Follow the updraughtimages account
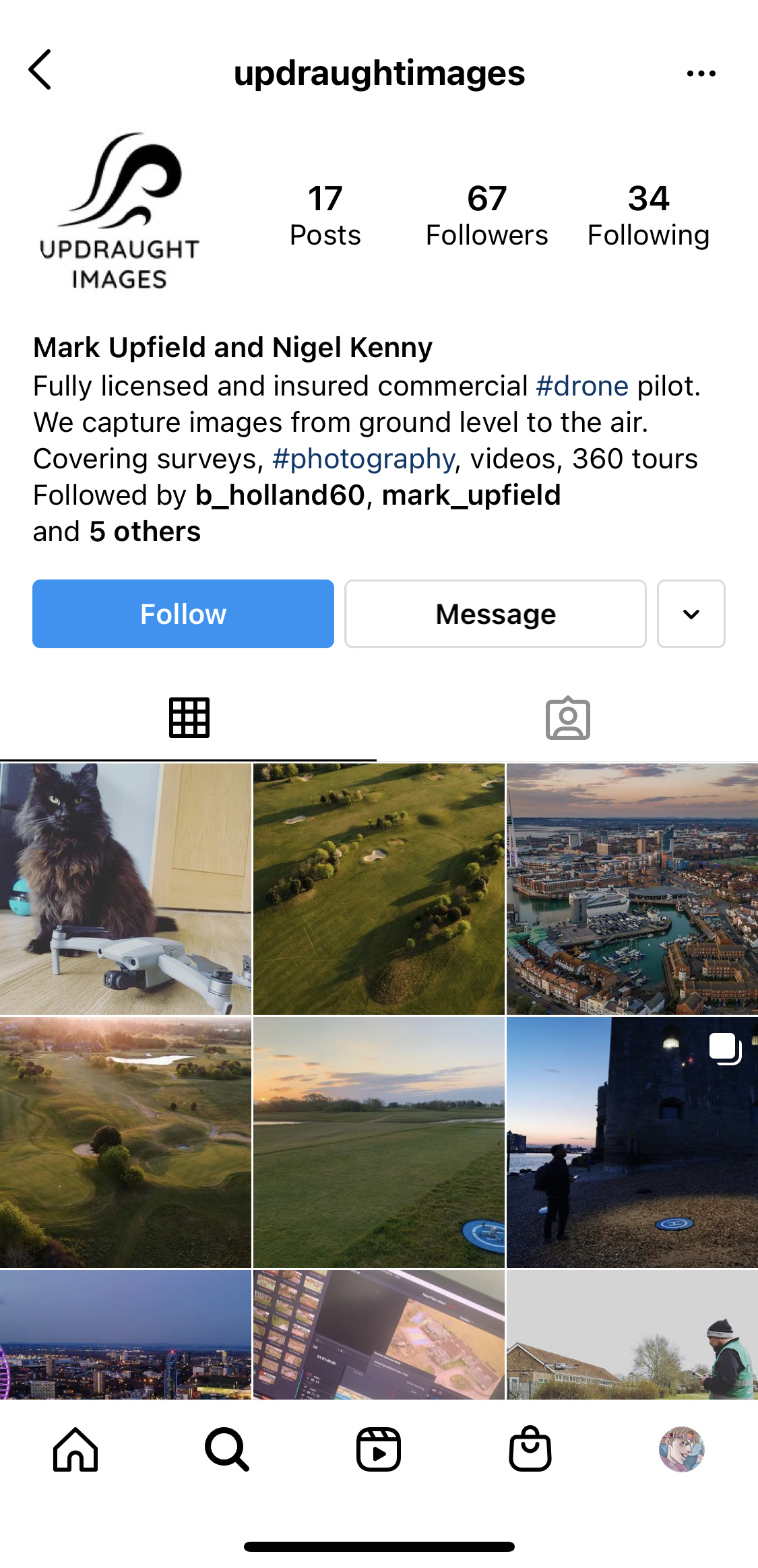Image resolution: width=758 pixels, height=1568 pixels. pyautogui.click(x=183, y=614)
